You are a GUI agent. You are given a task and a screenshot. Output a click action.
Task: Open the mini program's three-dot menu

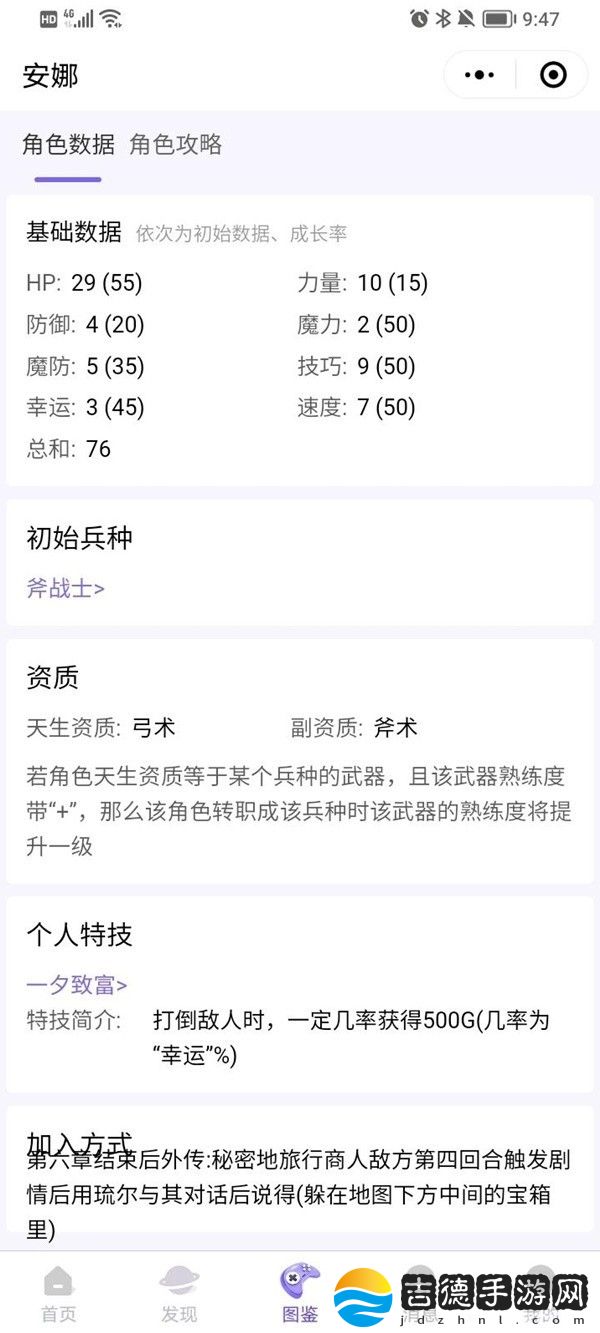click(480, 75)
